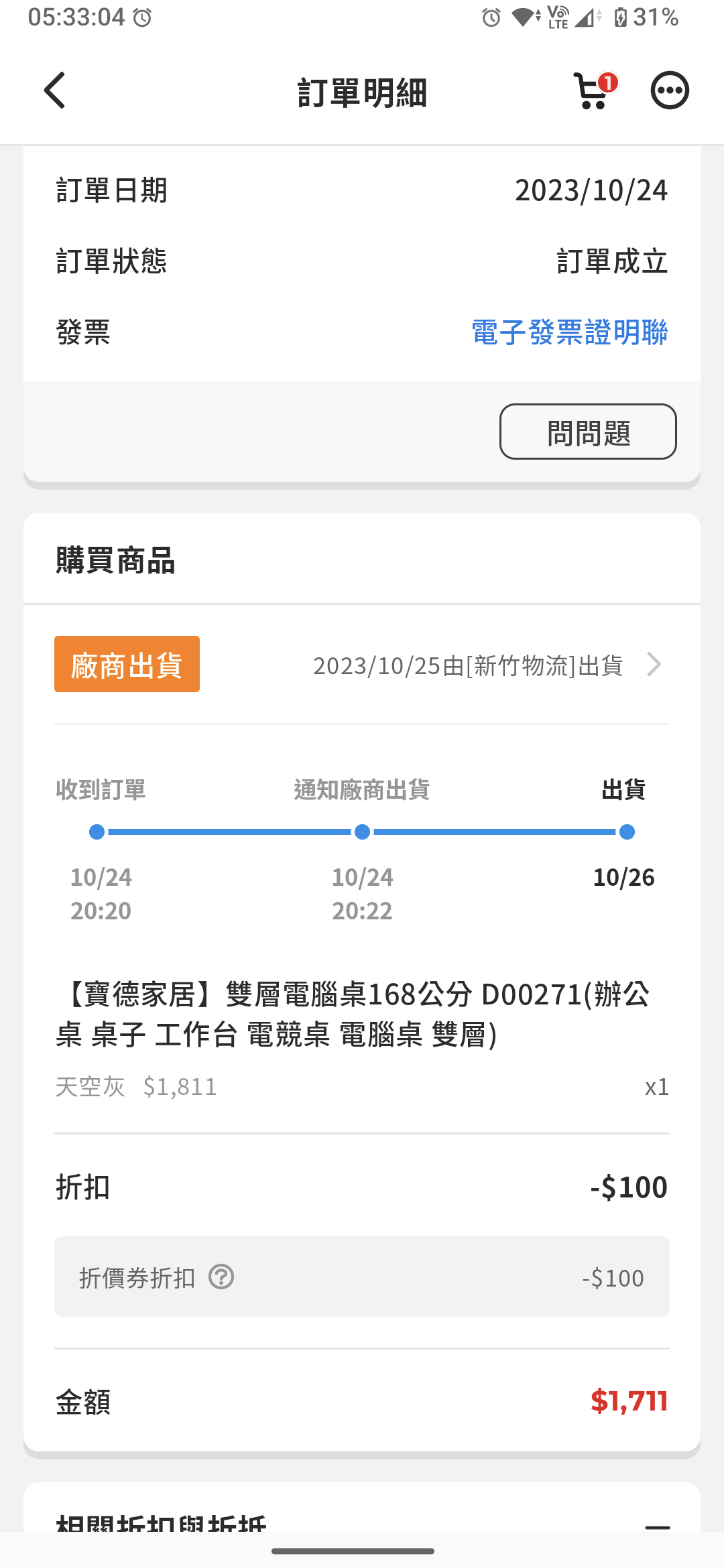This screenshot has height=1568, width=724.
Task: Go back from order details
Action: coord(55,90)
